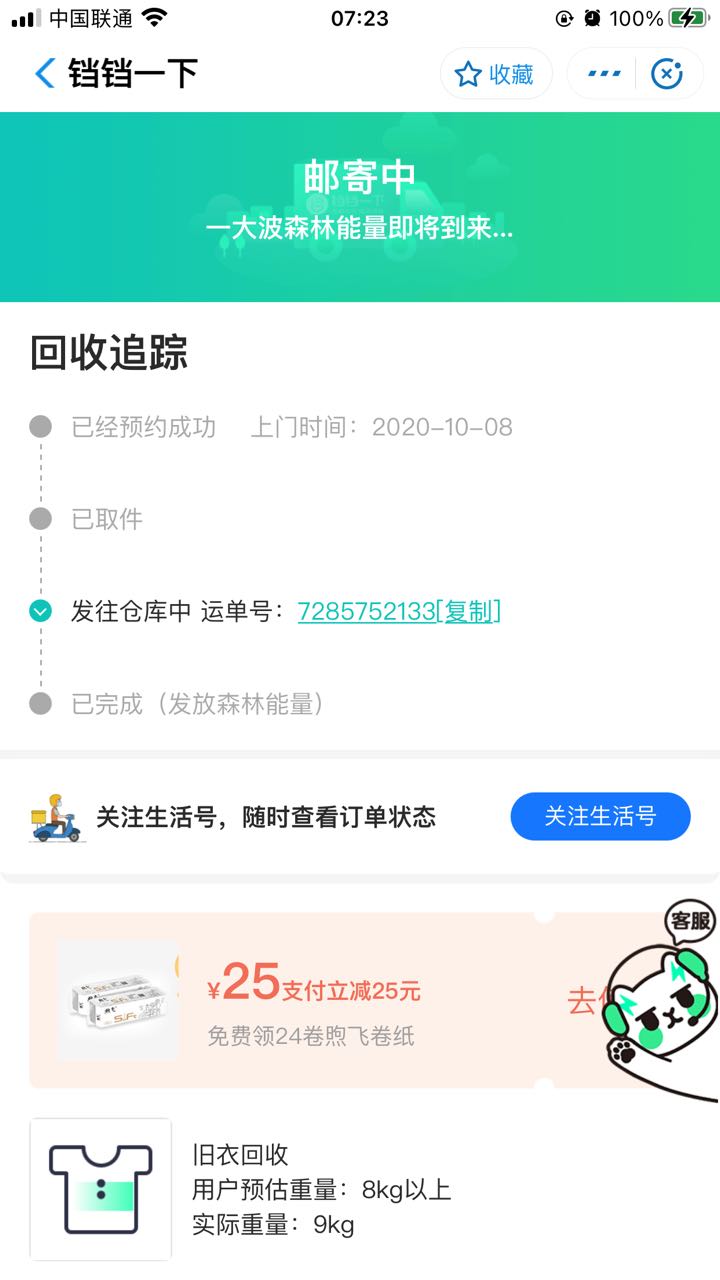This screenshot has width=720, height=1280.
Task: Copy tracking number 7285752133
Action: [469, 611]
